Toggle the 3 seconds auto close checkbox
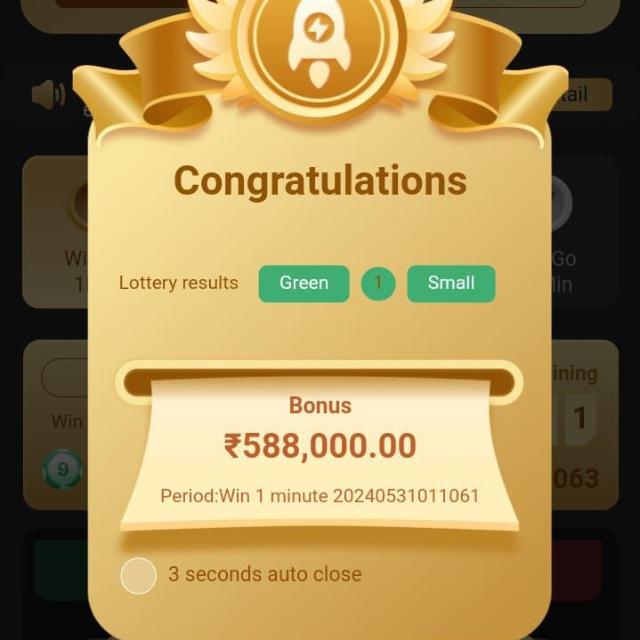The height and width of the screenshot is (640, 640). [x=139, y=576]
